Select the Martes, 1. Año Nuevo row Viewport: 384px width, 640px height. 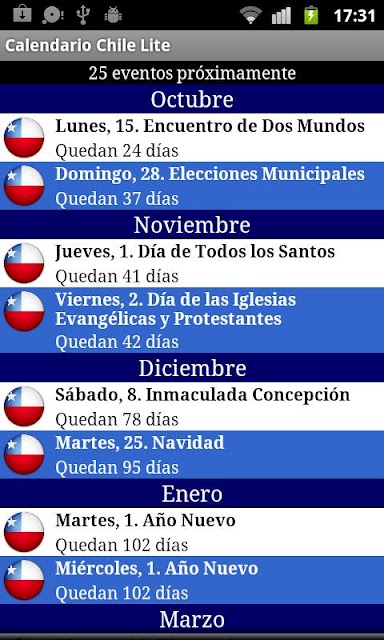tap(192, 532)
